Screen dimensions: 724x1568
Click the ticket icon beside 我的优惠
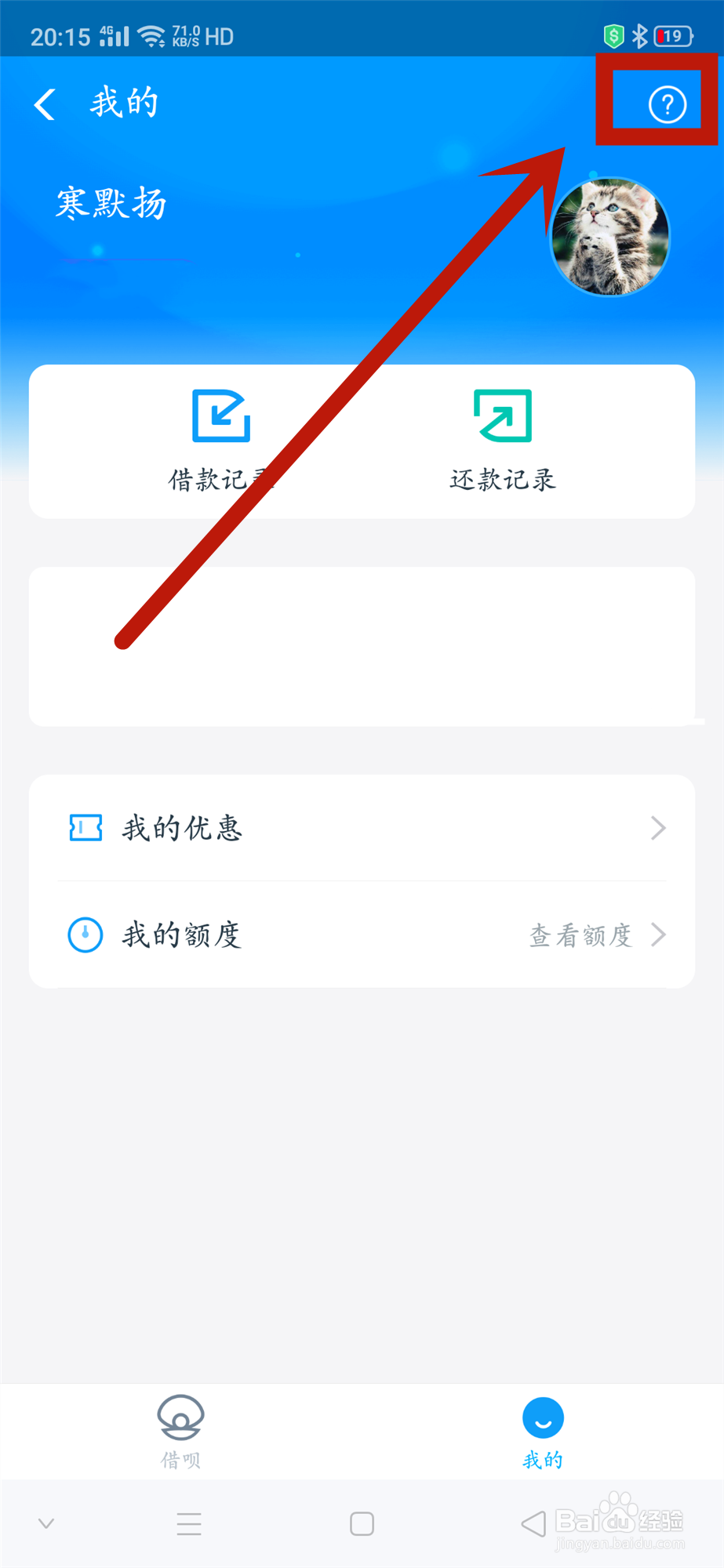85,828
